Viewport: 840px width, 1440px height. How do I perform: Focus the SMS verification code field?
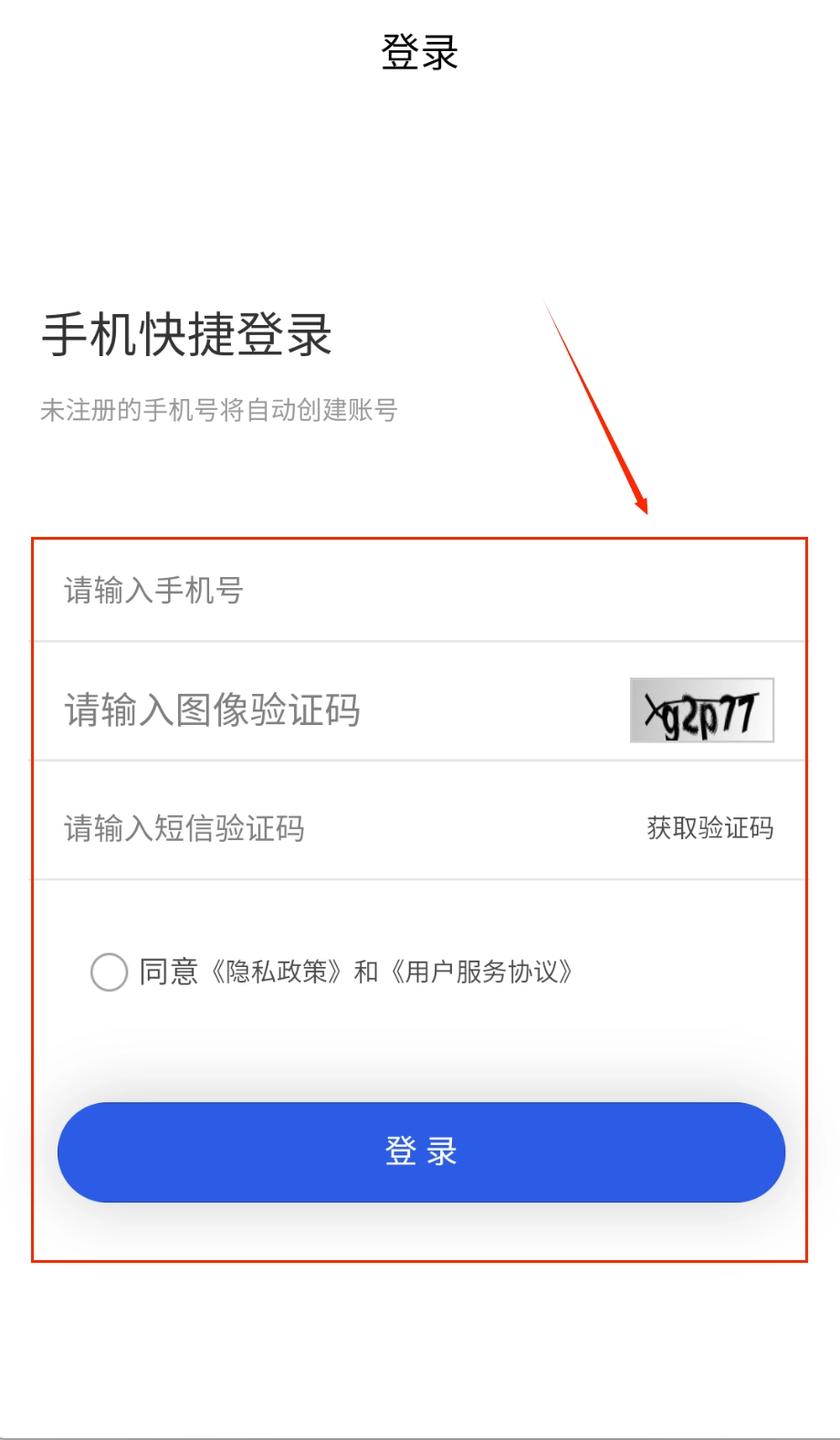(320, 828)
